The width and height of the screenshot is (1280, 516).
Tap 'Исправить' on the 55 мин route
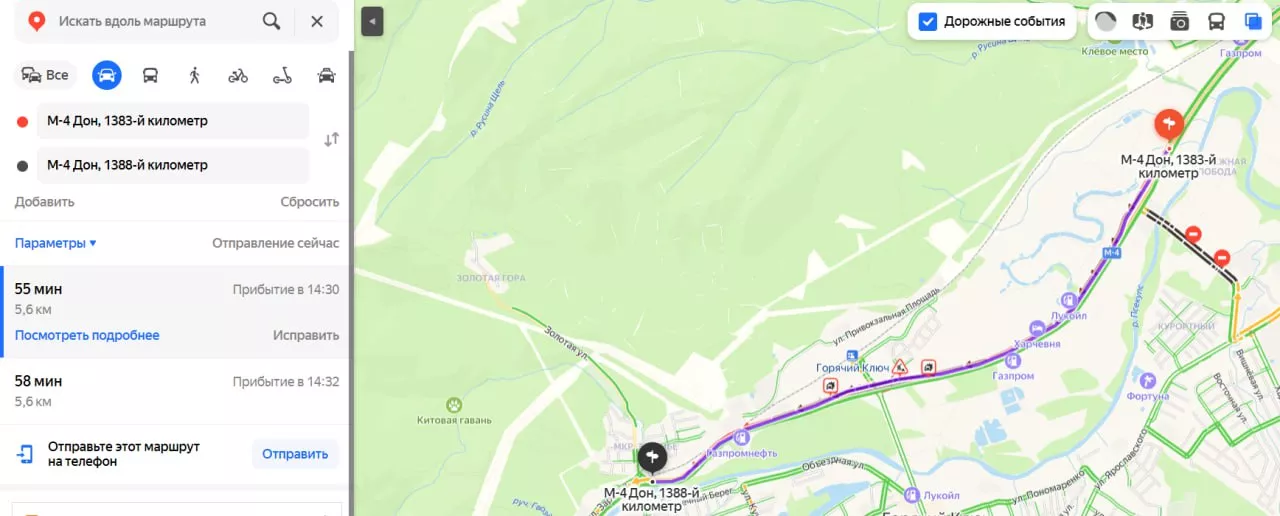point(306,335)
